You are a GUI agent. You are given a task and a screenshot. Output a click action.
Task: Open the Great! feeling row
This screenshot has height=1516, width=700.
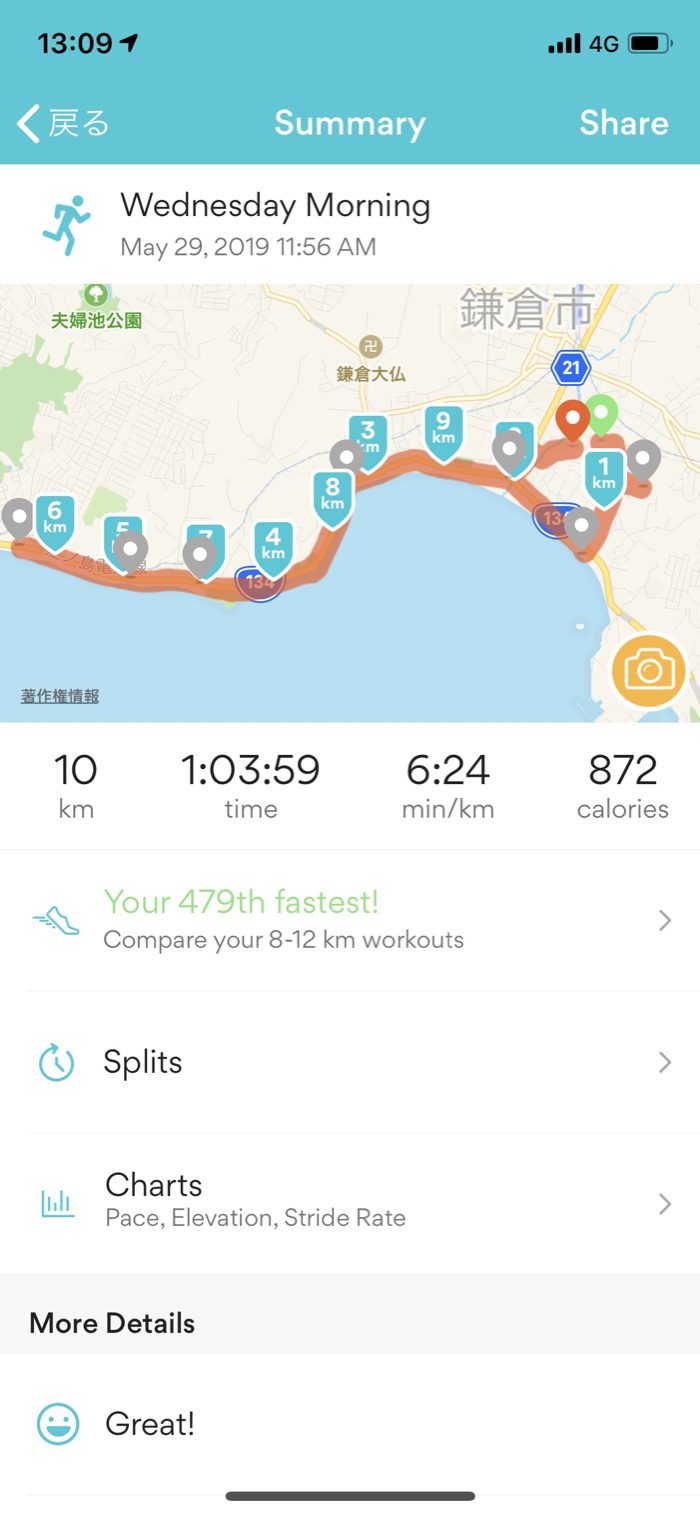[350, 1424]
